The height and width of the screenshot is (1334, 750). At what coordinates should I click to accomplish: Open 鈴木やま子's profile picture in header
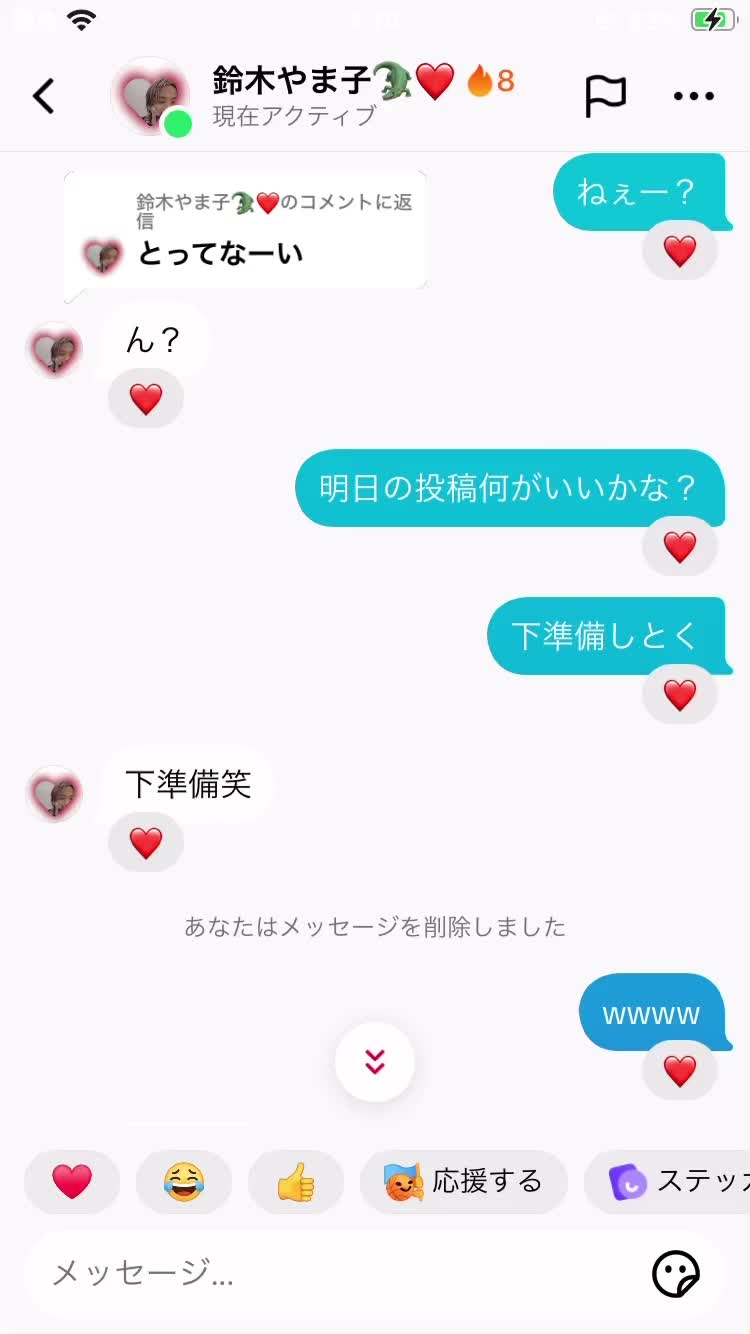coord(150,97)
